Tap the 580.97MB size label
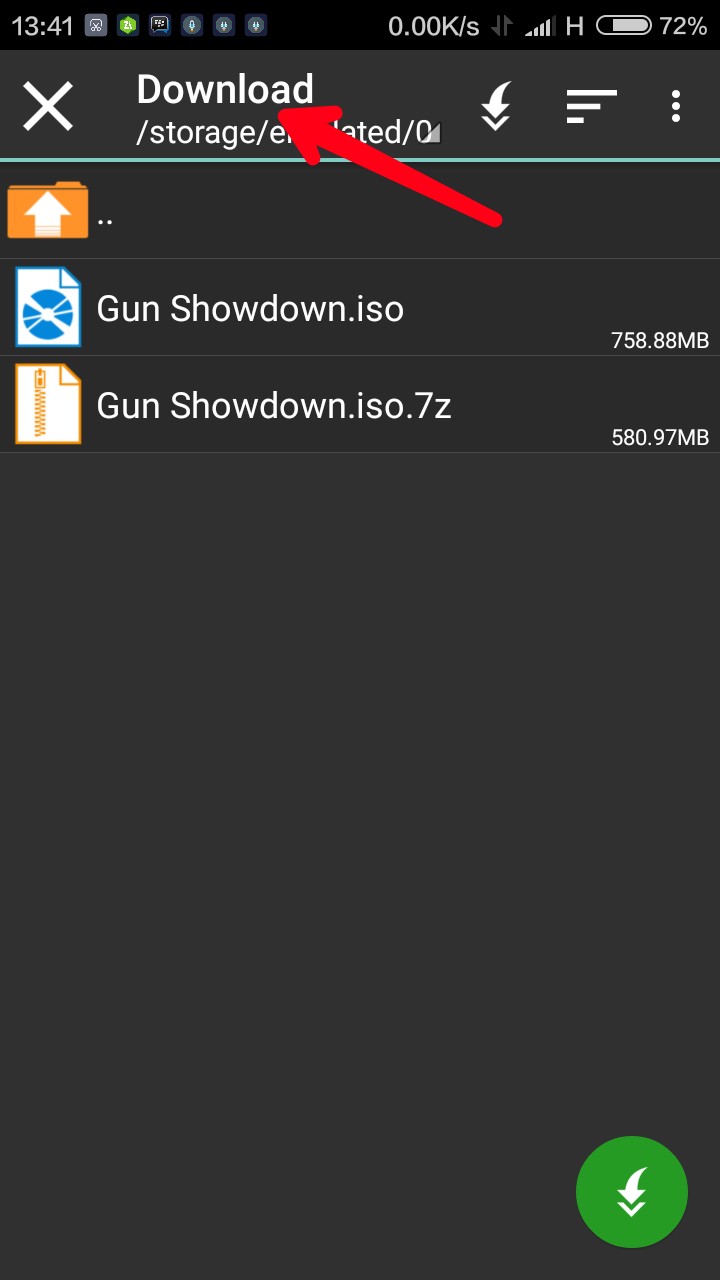The height and width of the screenshot is (1280, 720). pos(659,437)
